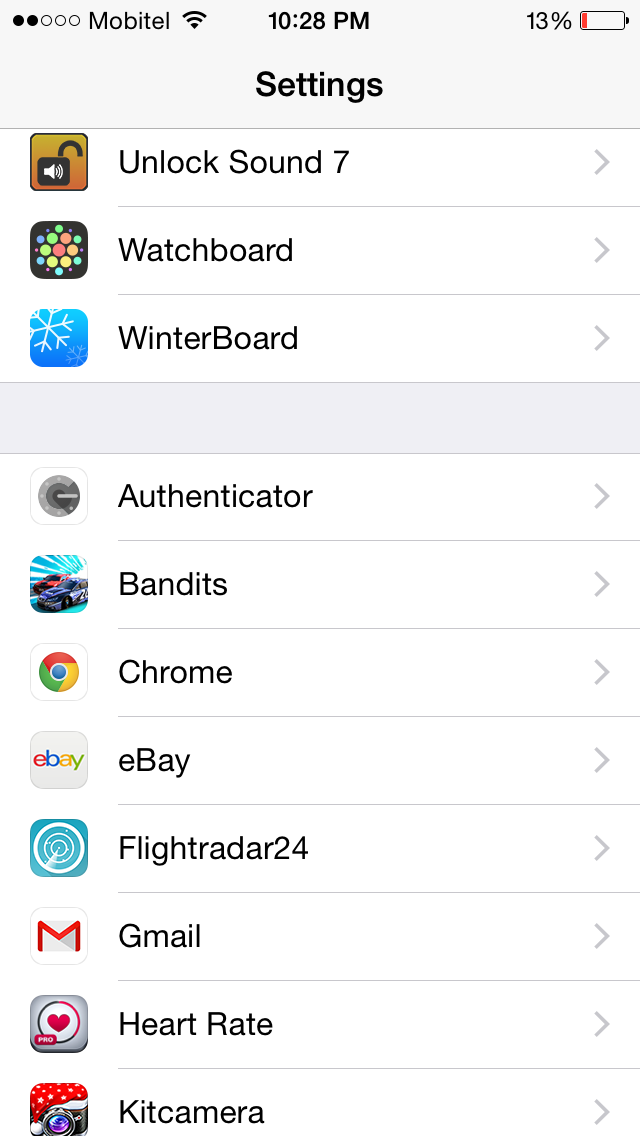Viewport: 640px width, 1136px height.
Task: Open the Watchboard settings row
Action: (320, 250)
